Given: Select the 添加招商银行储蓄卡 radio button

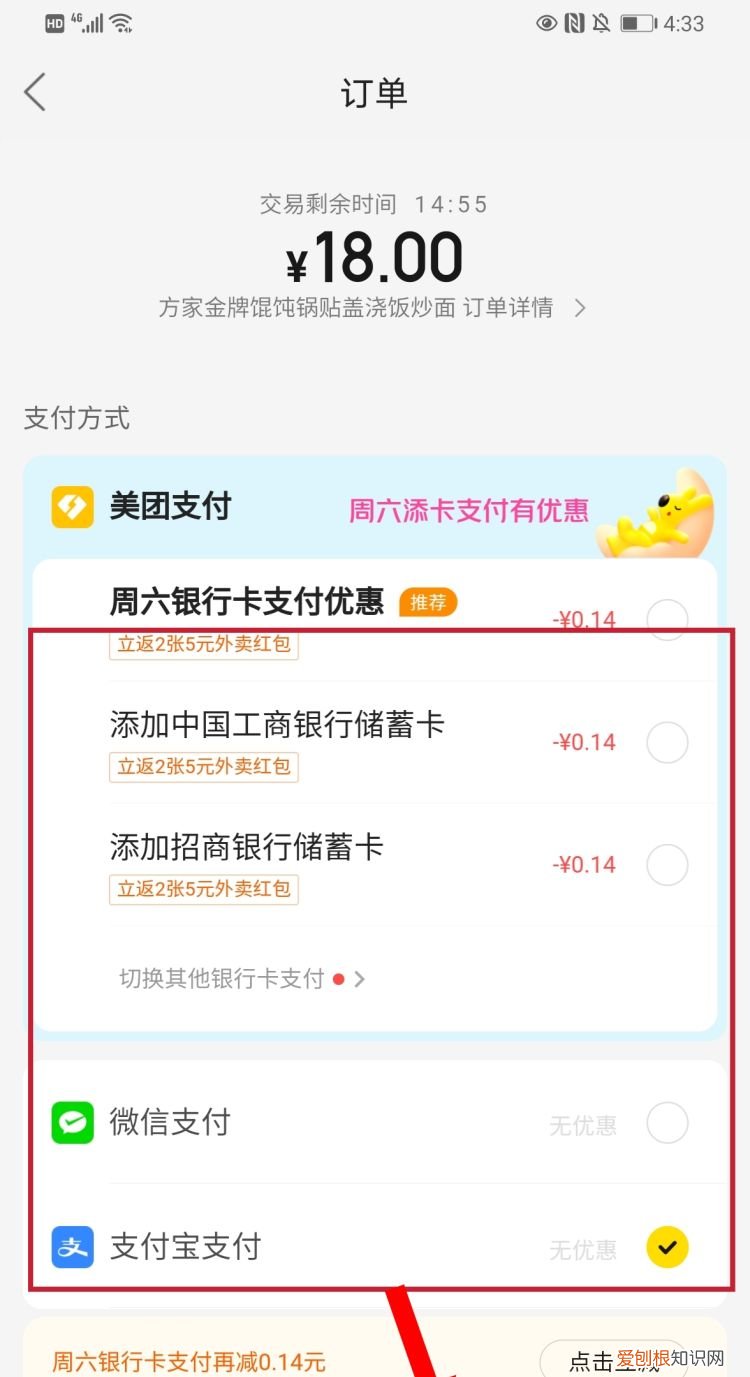Looking at the screenshot, I should coord(666,864).
